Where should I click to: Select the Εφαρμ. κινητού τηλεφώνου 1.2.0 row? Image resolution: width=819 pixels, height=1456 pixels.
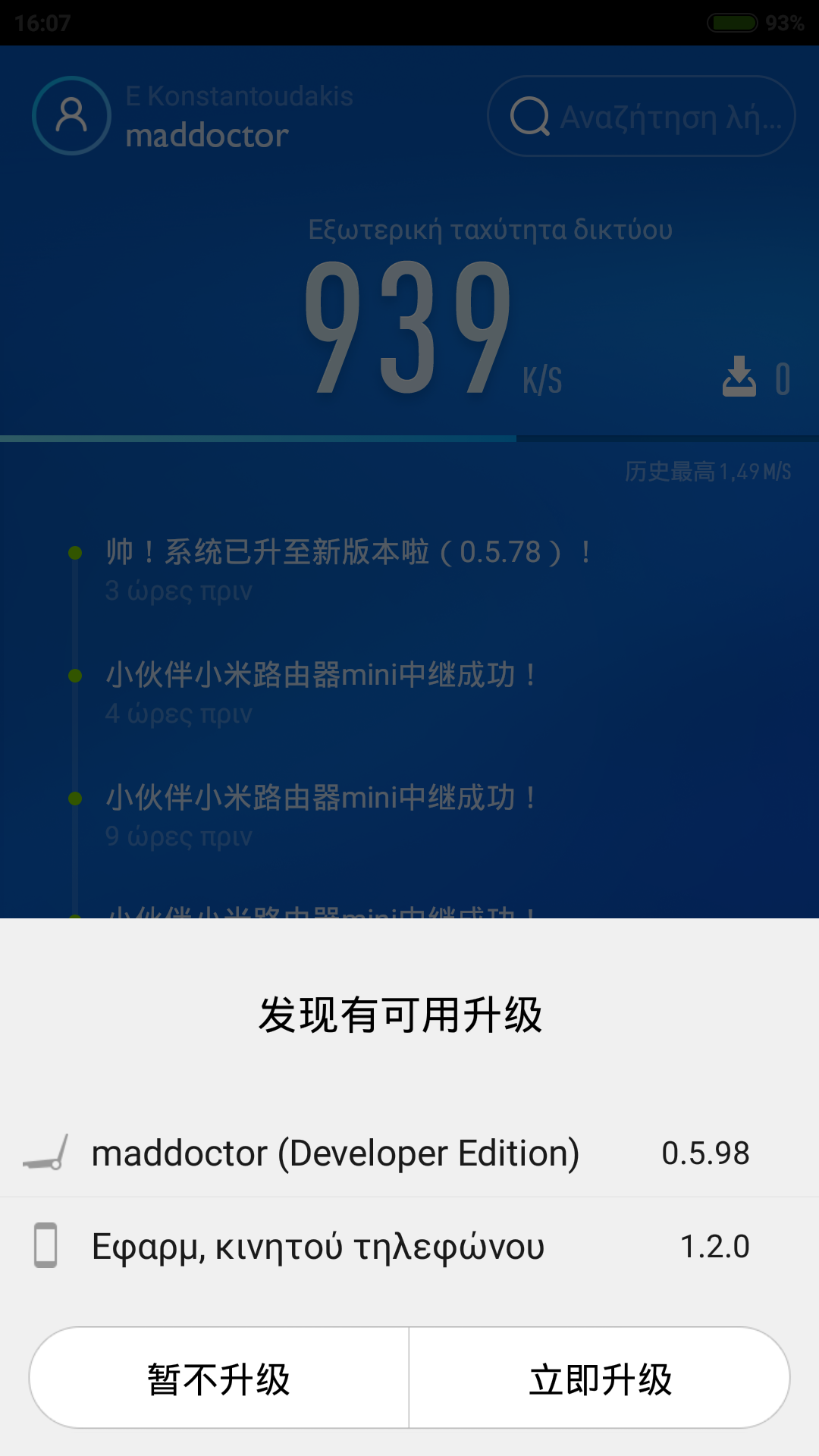tap(409, 1246)
